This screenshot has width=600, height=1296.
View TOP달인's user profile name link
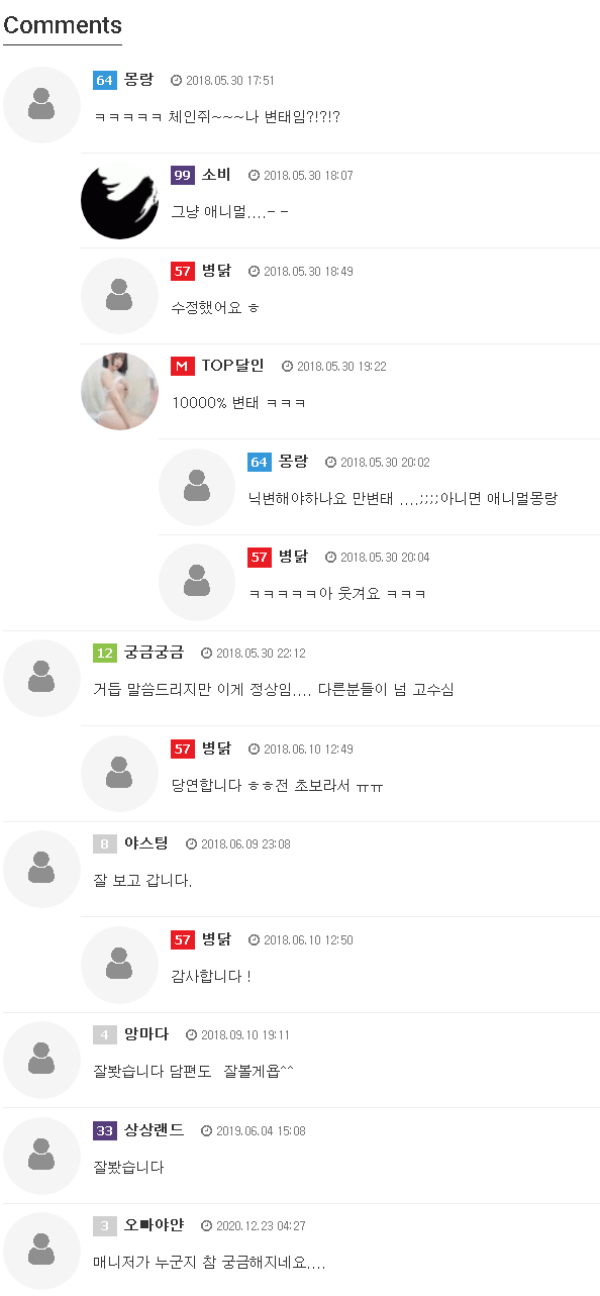(232, 366)
